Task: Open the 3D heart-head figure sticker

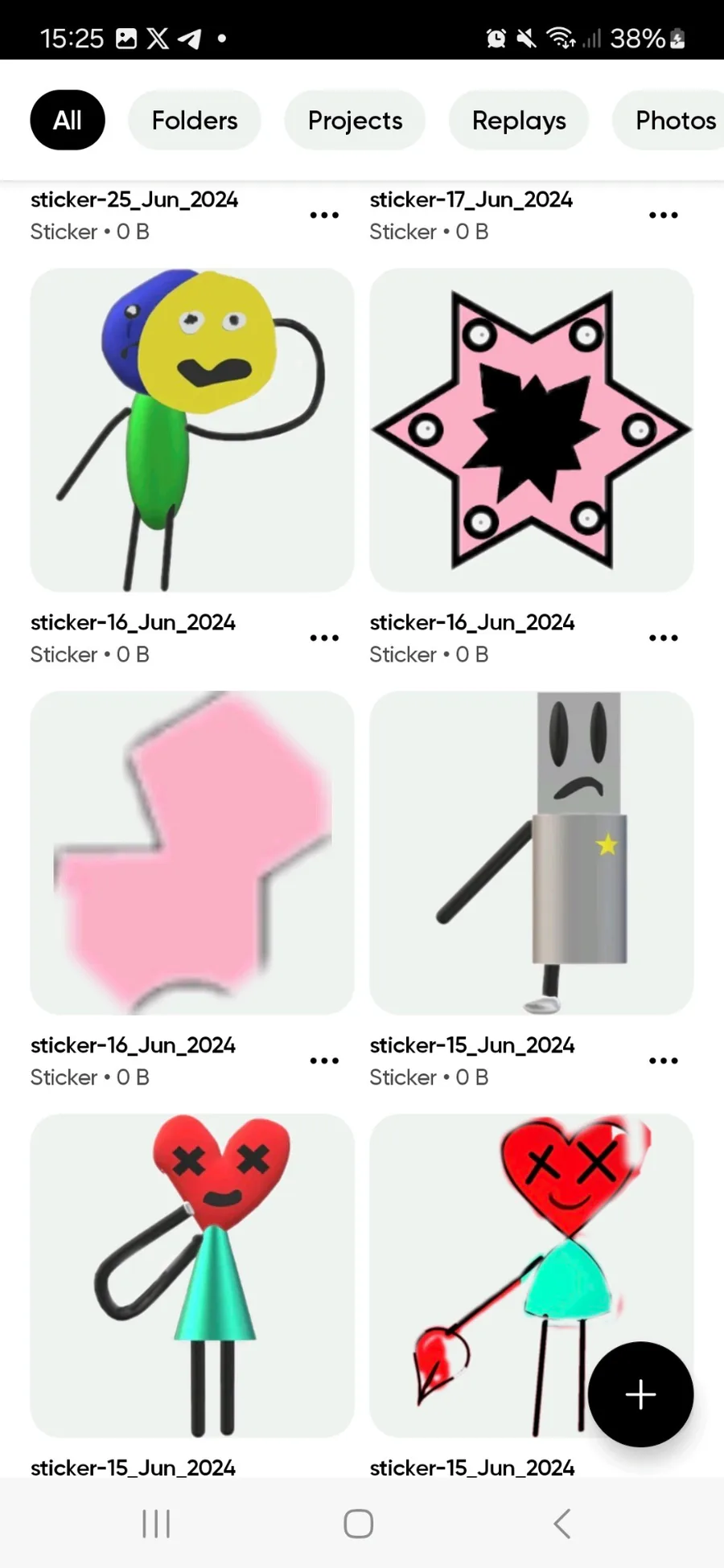Action: 192,1275
